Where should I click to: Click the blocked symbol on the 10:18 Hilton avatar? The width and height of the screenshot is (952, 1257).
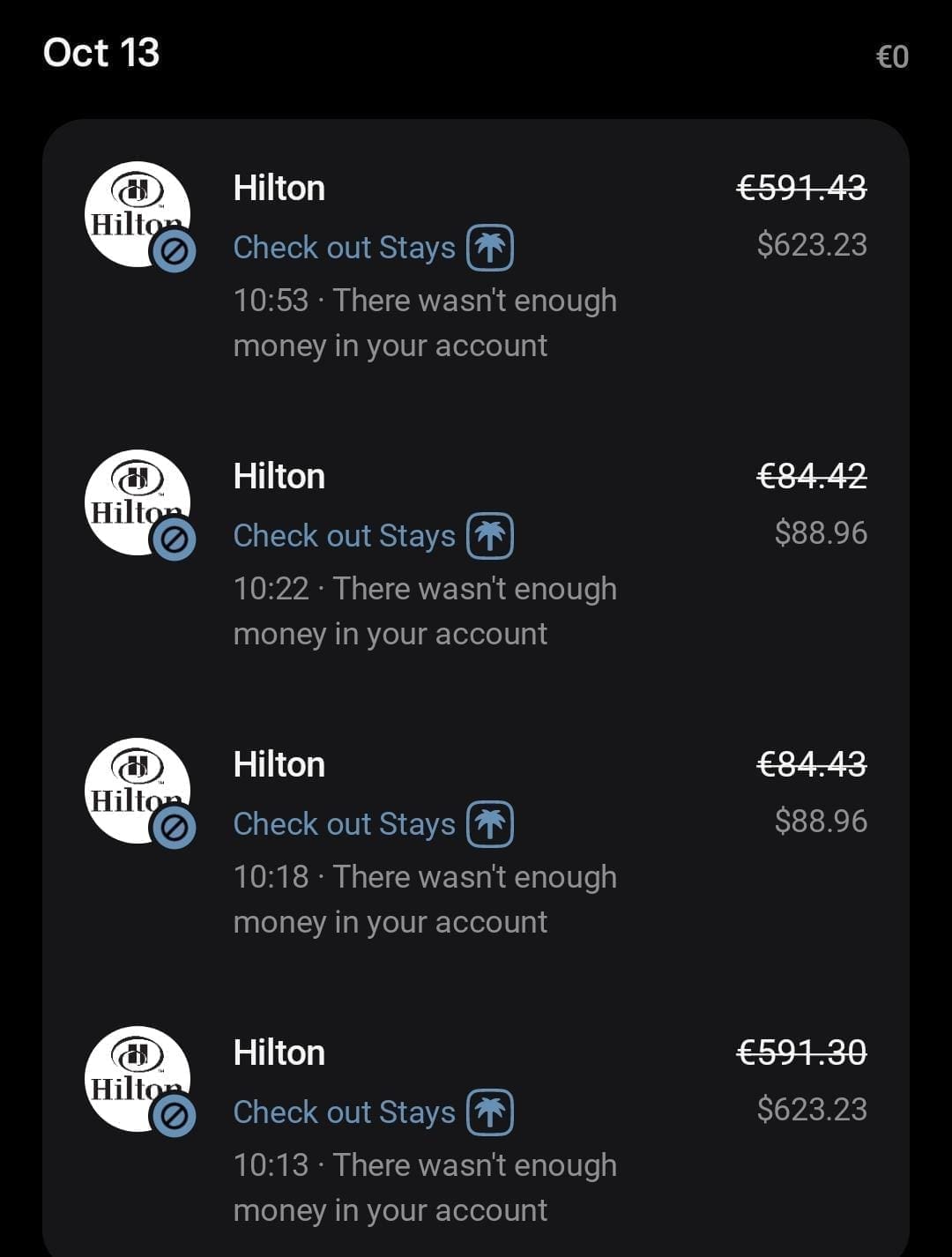[174, 829]
